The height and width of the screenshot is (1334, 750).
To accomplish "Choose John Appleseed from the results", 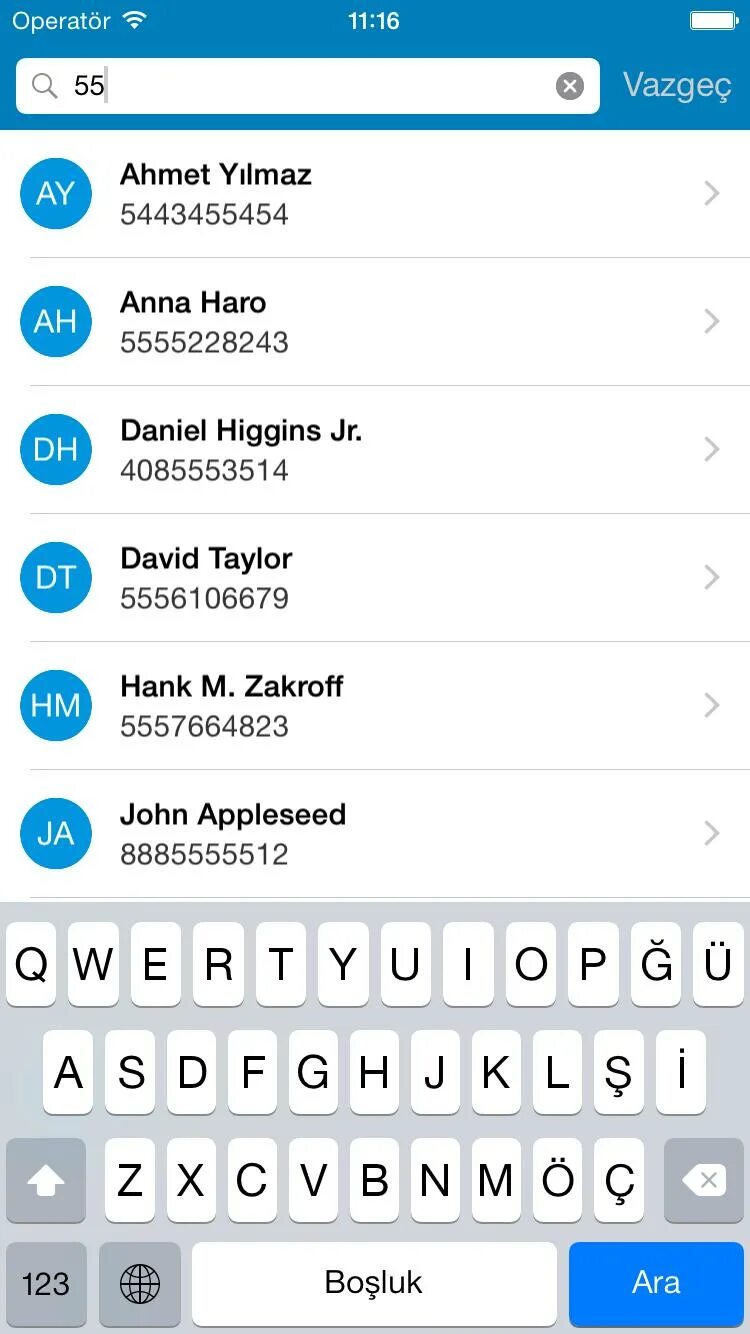I will pyautogui.click(x=375, y=834).
